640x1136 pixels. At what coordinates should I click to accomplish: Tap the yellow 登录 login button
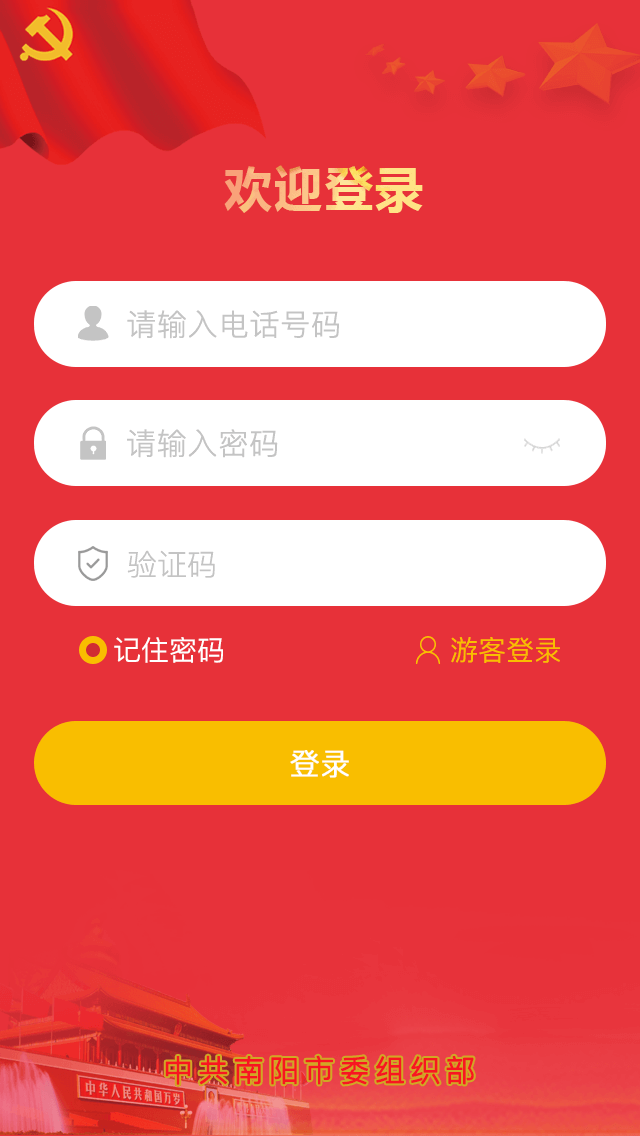(x=320, y=763)
